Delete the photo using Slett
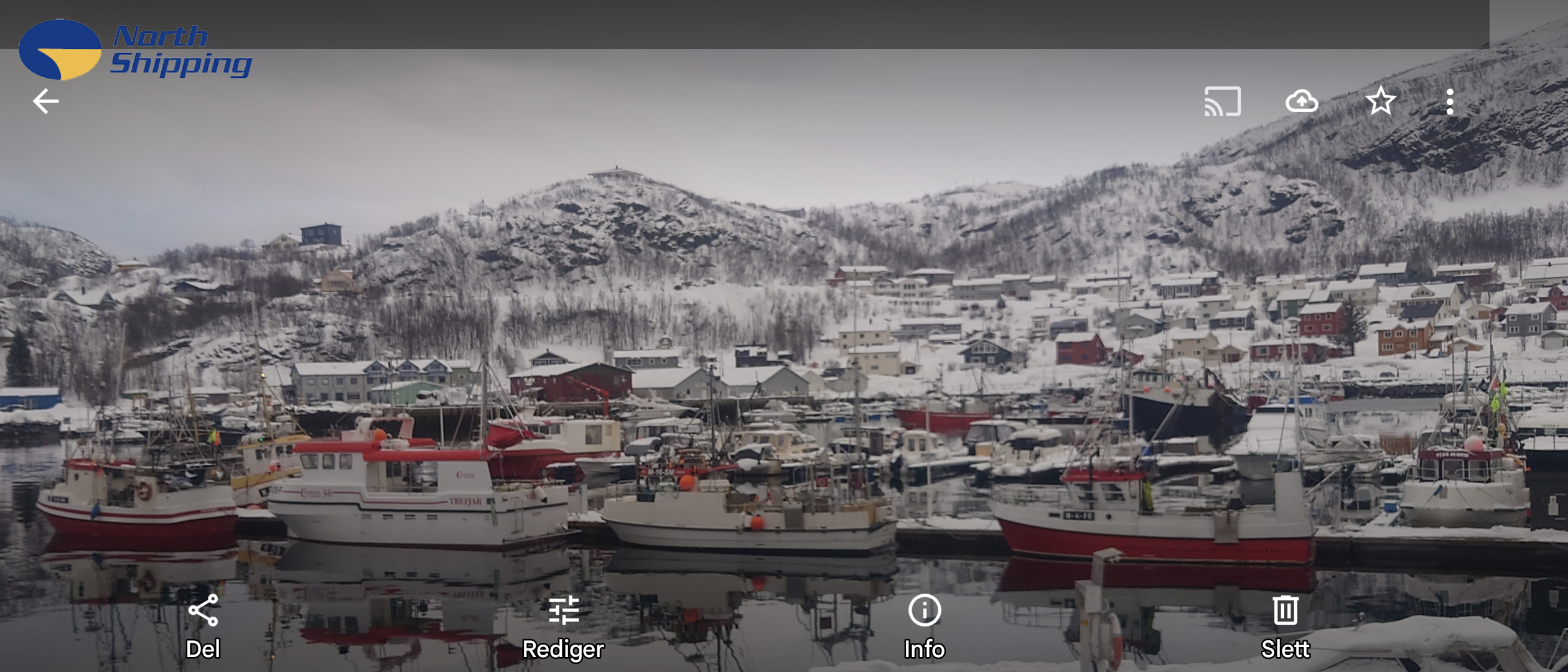The image size is (1568, 672). 1286,625
